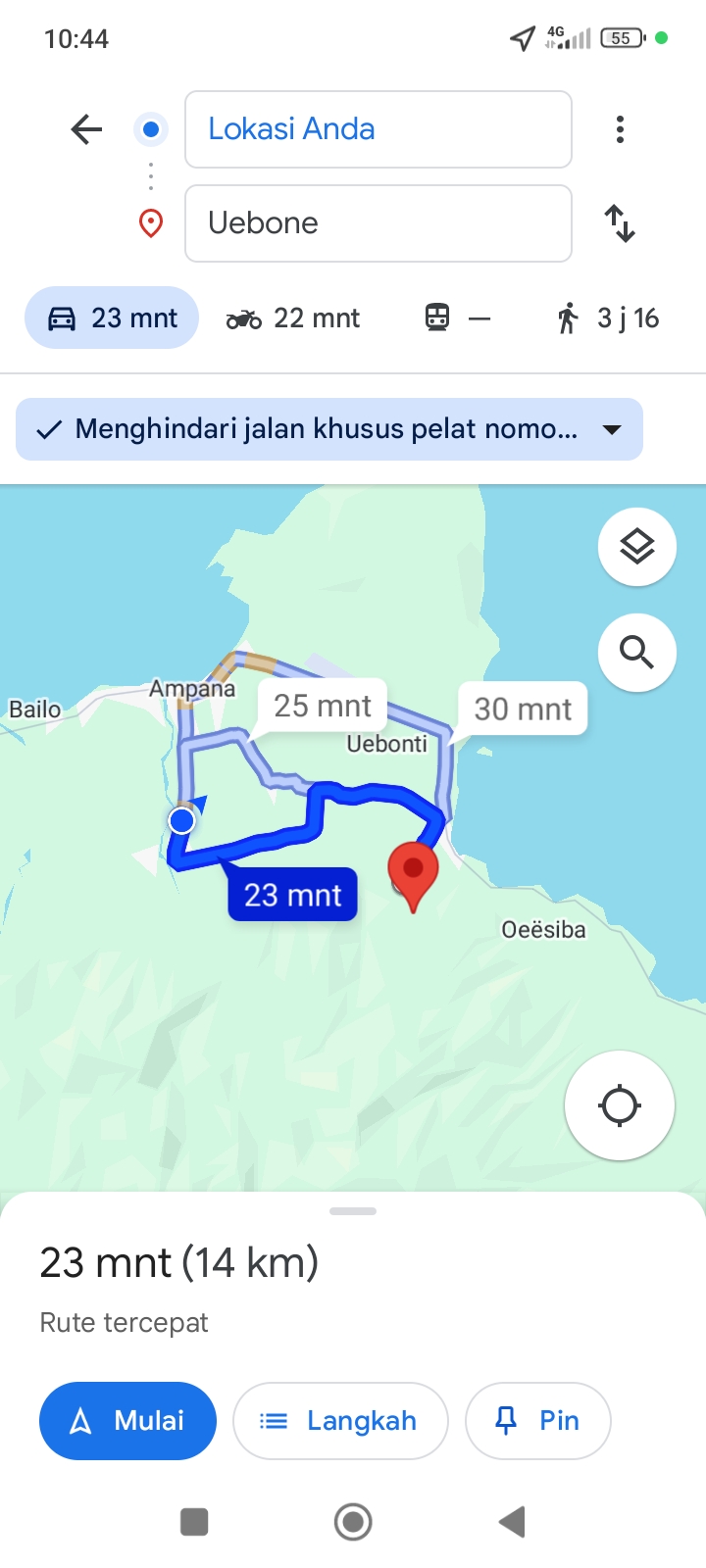Select the alternate 25 mnt route
Viewport: 706px width, 1568px height.
pos(322,706)
